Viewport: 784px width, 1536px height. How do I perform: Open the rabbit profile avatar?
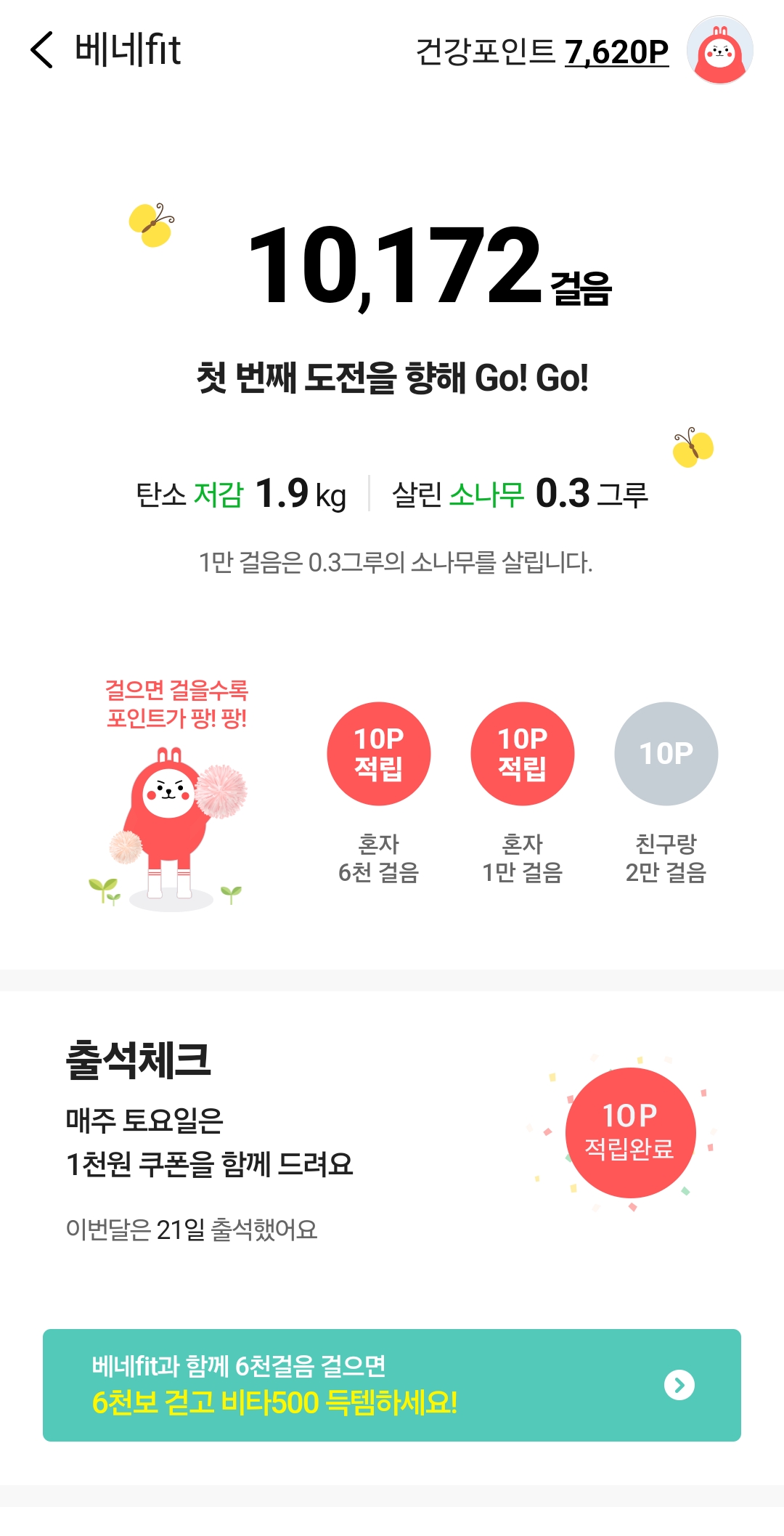point(719,50)
